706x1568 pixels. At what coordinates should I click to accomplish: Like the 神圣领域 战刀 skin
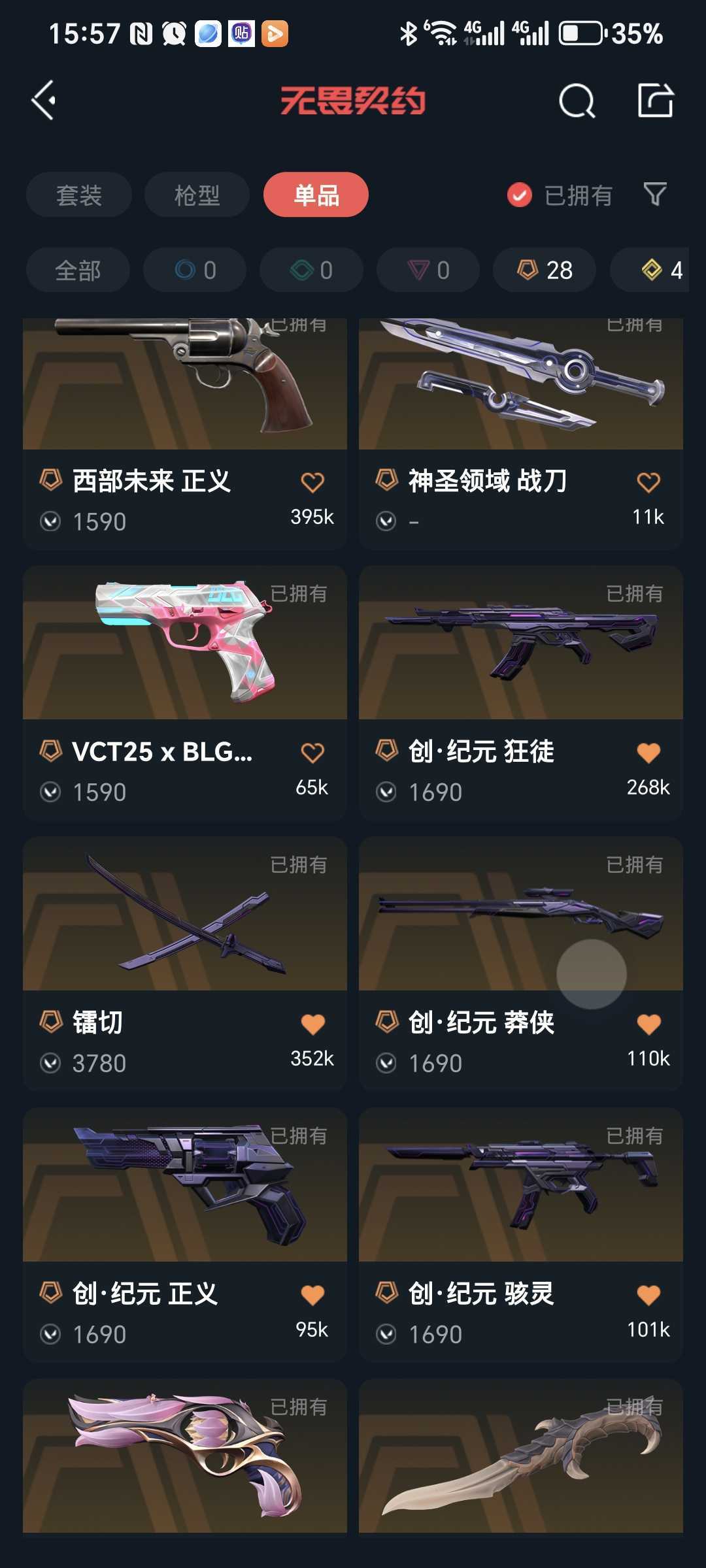pyautogui.click(x=648, y=482)
